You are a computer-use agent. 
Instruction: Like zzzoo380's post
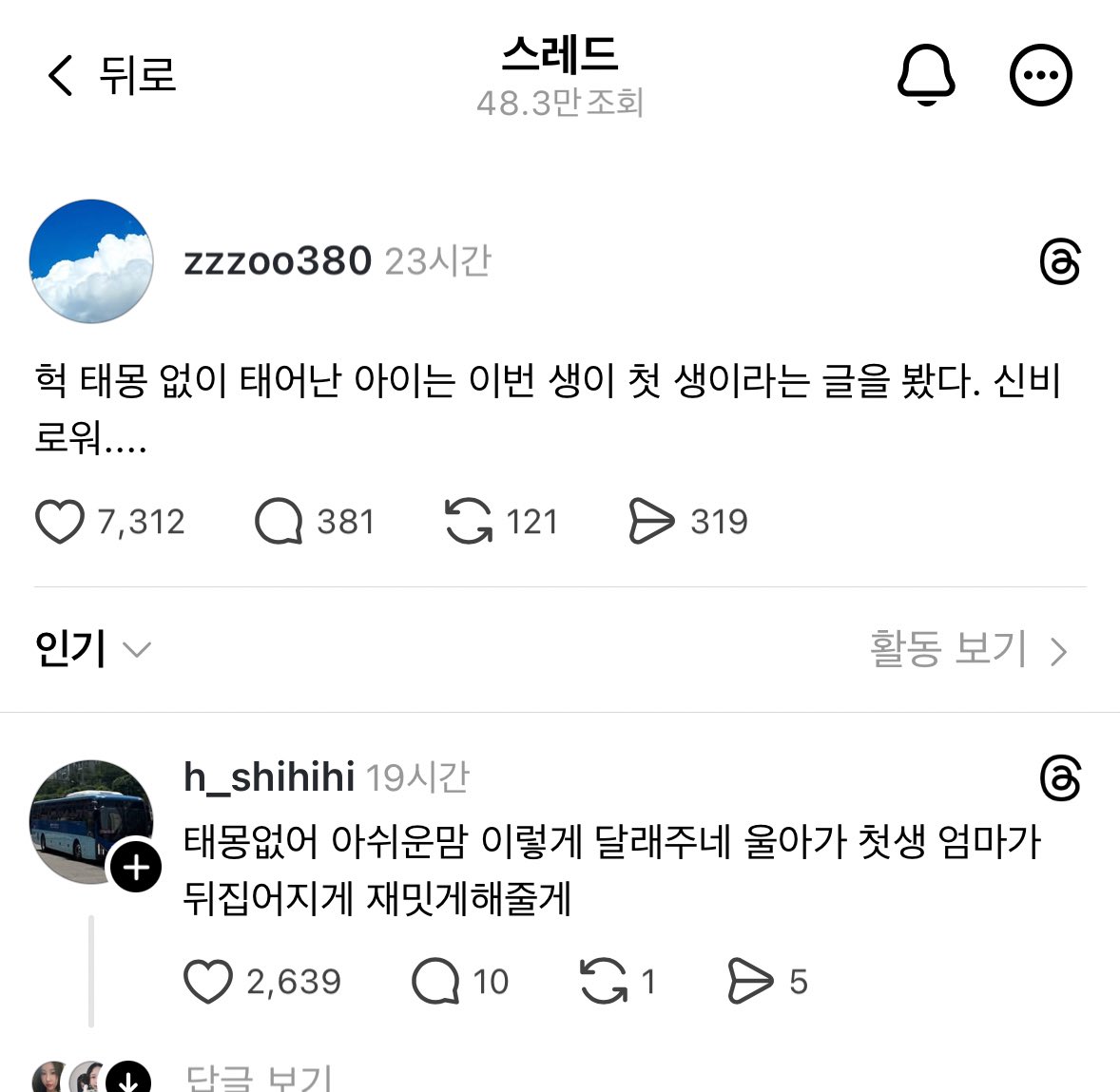[x=60, y=522]
